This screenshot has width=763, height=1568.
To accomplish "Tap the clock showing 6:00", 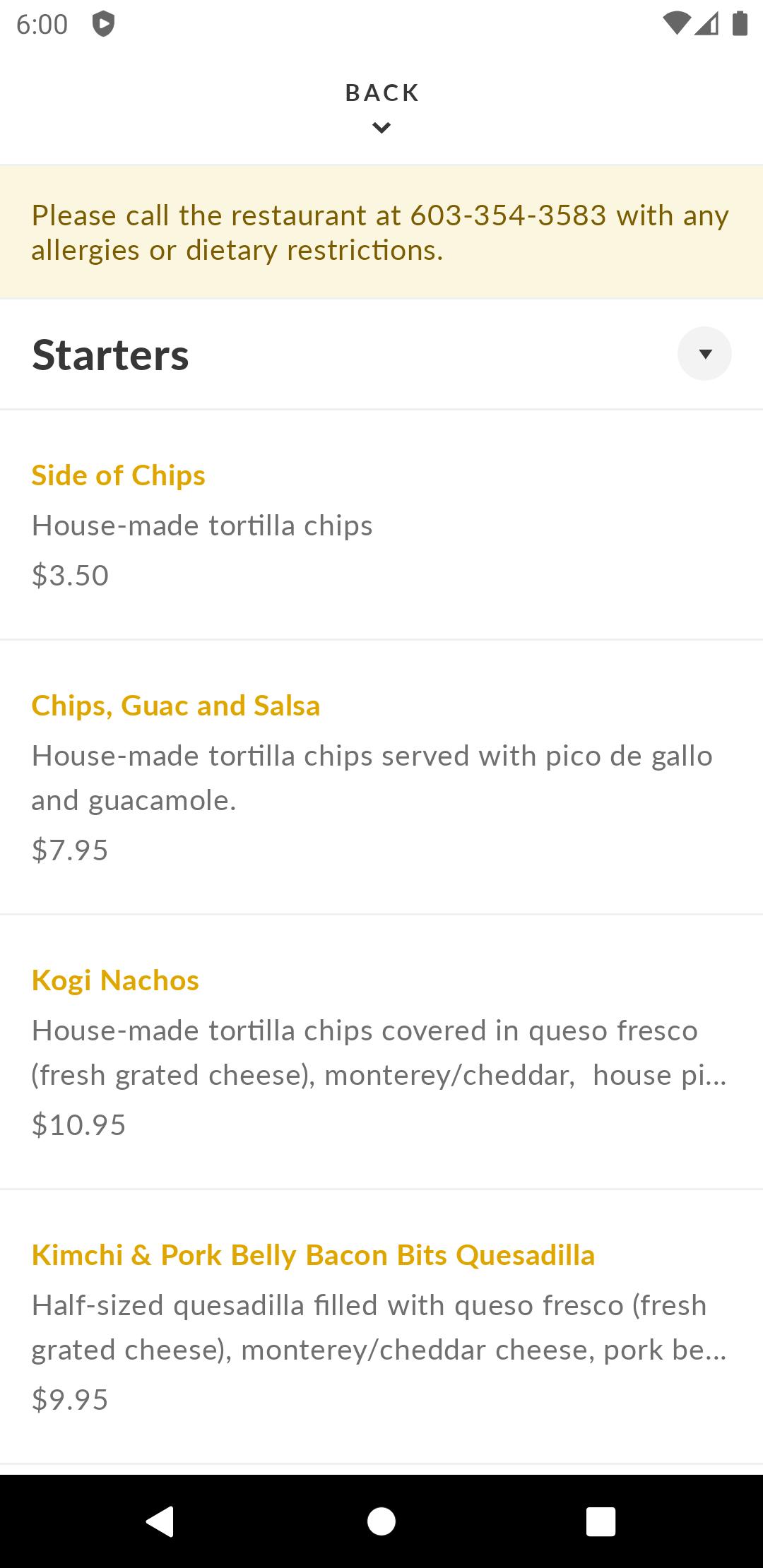I will pyautogui.click(x=40, y=24).
